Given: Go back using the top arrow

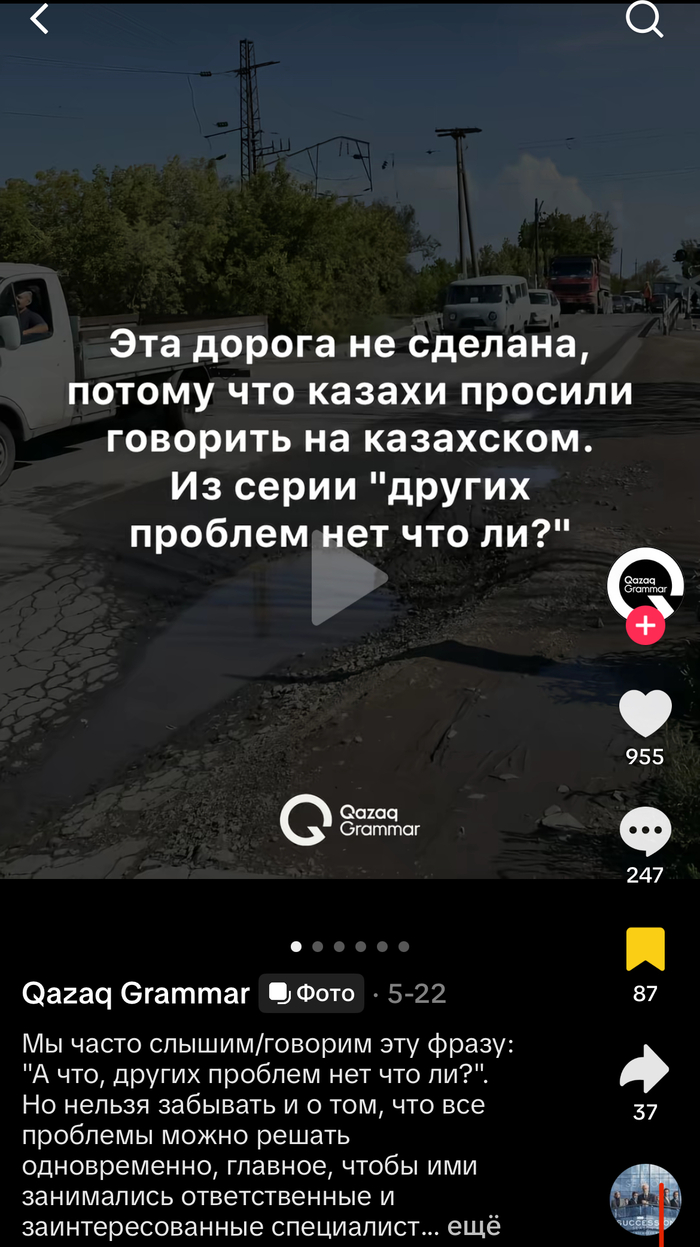Looking at the screenshot, I should (x=40, y=18).
